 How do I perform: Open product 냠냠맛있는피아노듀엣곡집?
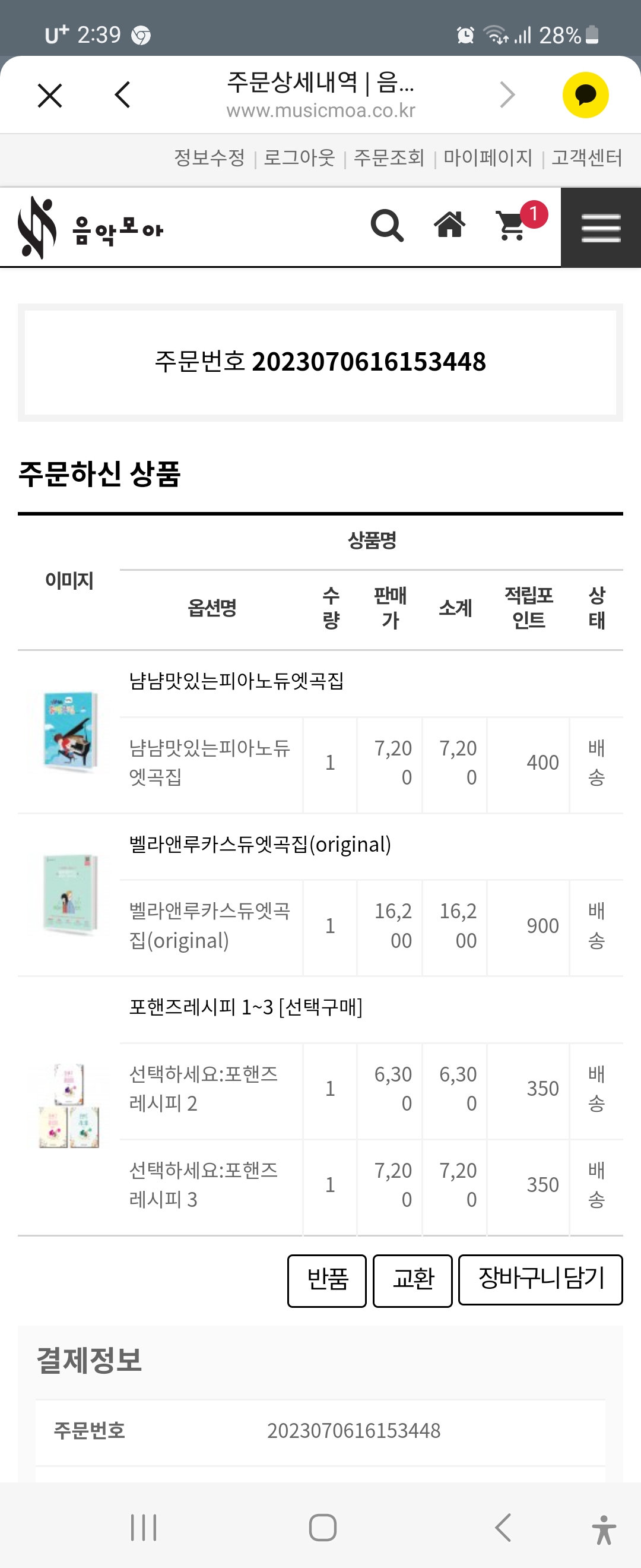(237, 681)
